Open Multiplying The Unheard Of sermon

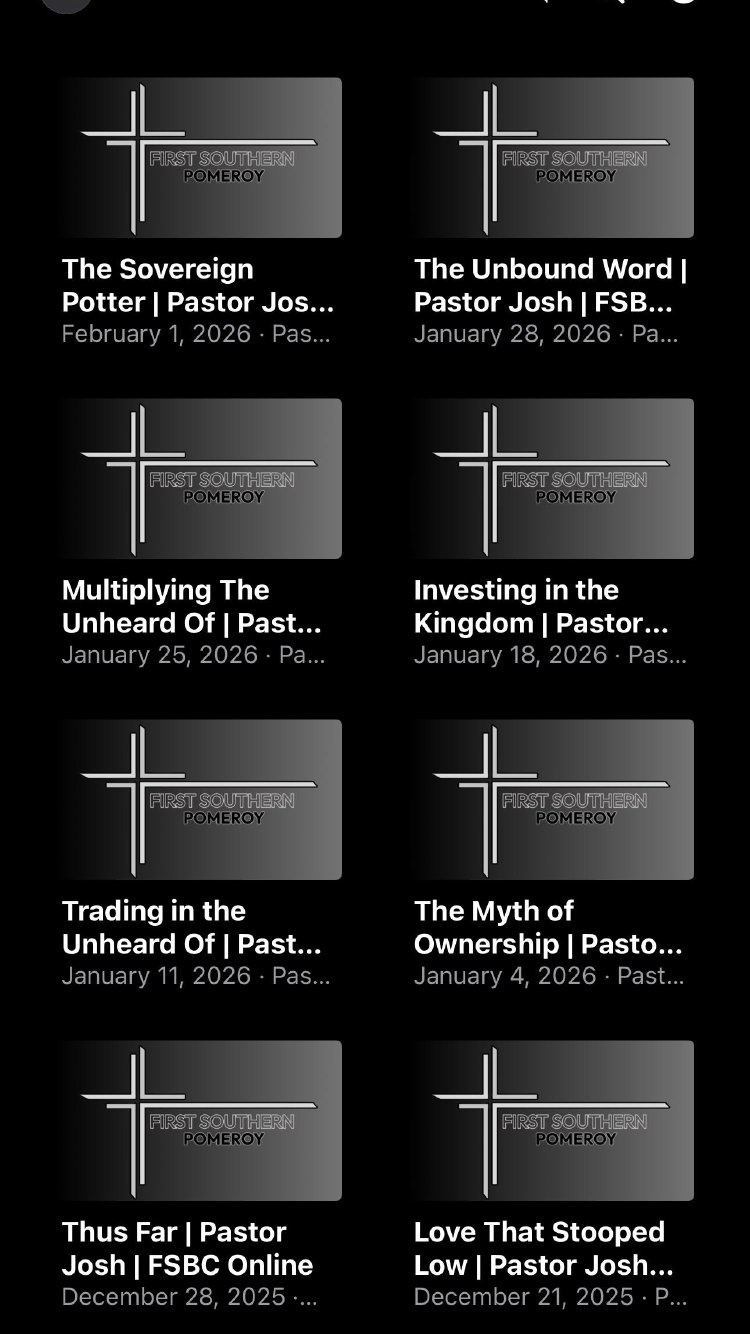pyautogui.click(x=200, y=479)
